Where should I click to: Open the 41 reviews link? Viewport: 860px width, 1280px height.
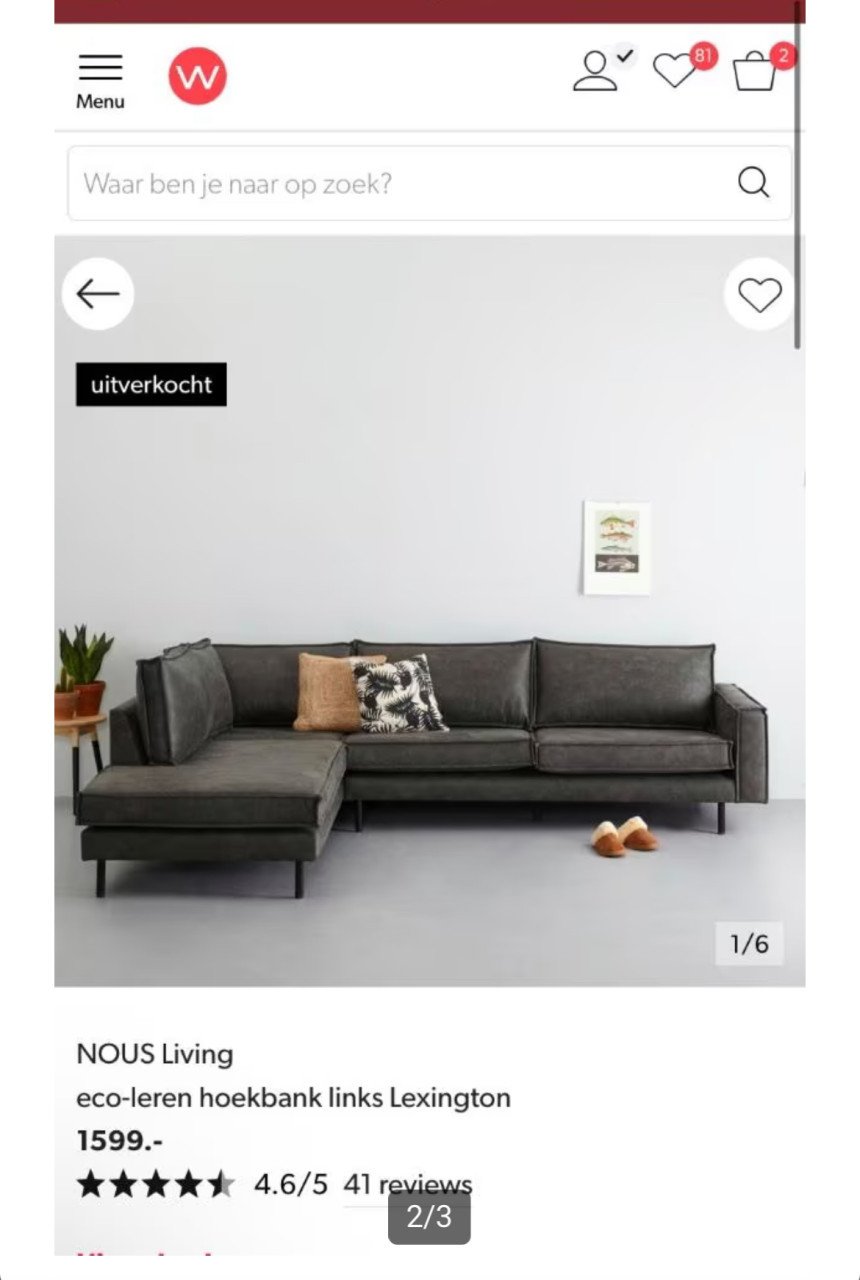point(407,1185)
